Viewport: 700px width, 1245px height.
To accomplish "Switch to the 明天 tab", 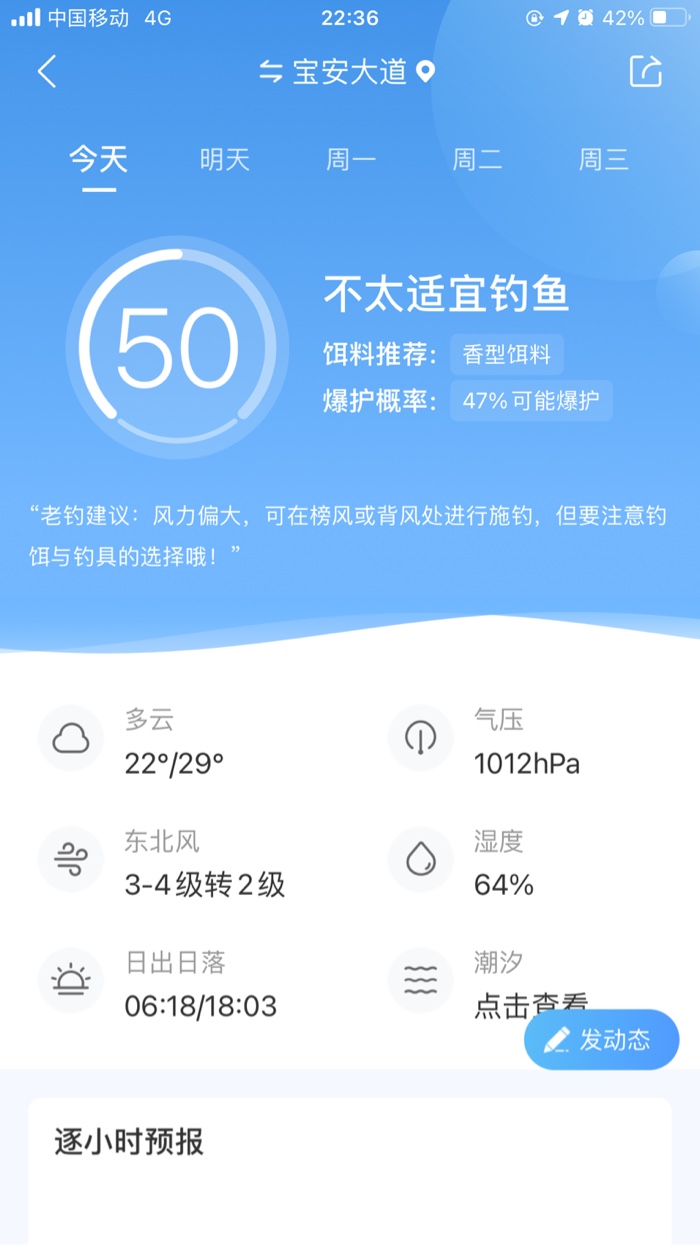I will pyautogui.click(x=224, y=159).
